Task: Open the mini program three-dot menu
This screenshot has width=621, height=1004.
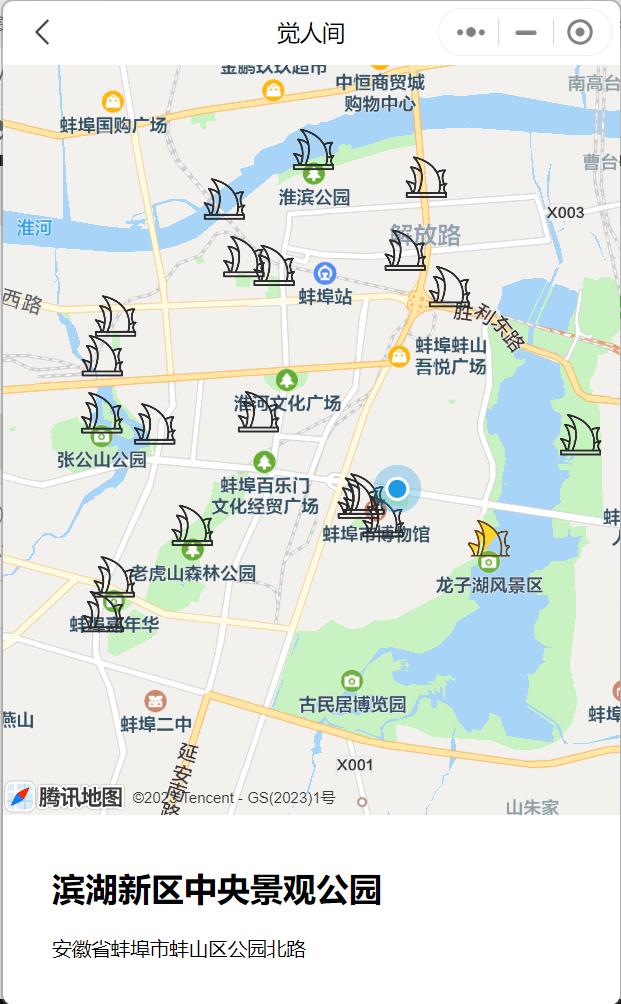Action: click(x=471, y=32)
